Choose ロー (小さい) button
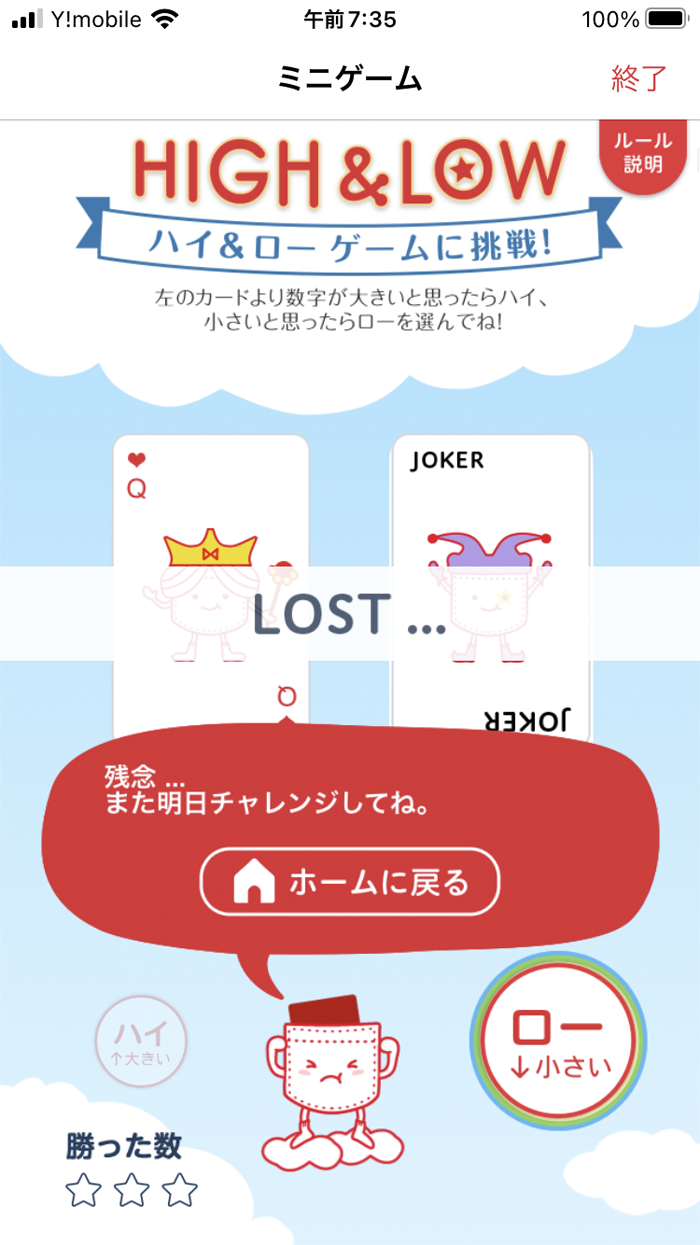Image resolution: width=700 pixels, height=1245 pixels. tap(558, 1041)
